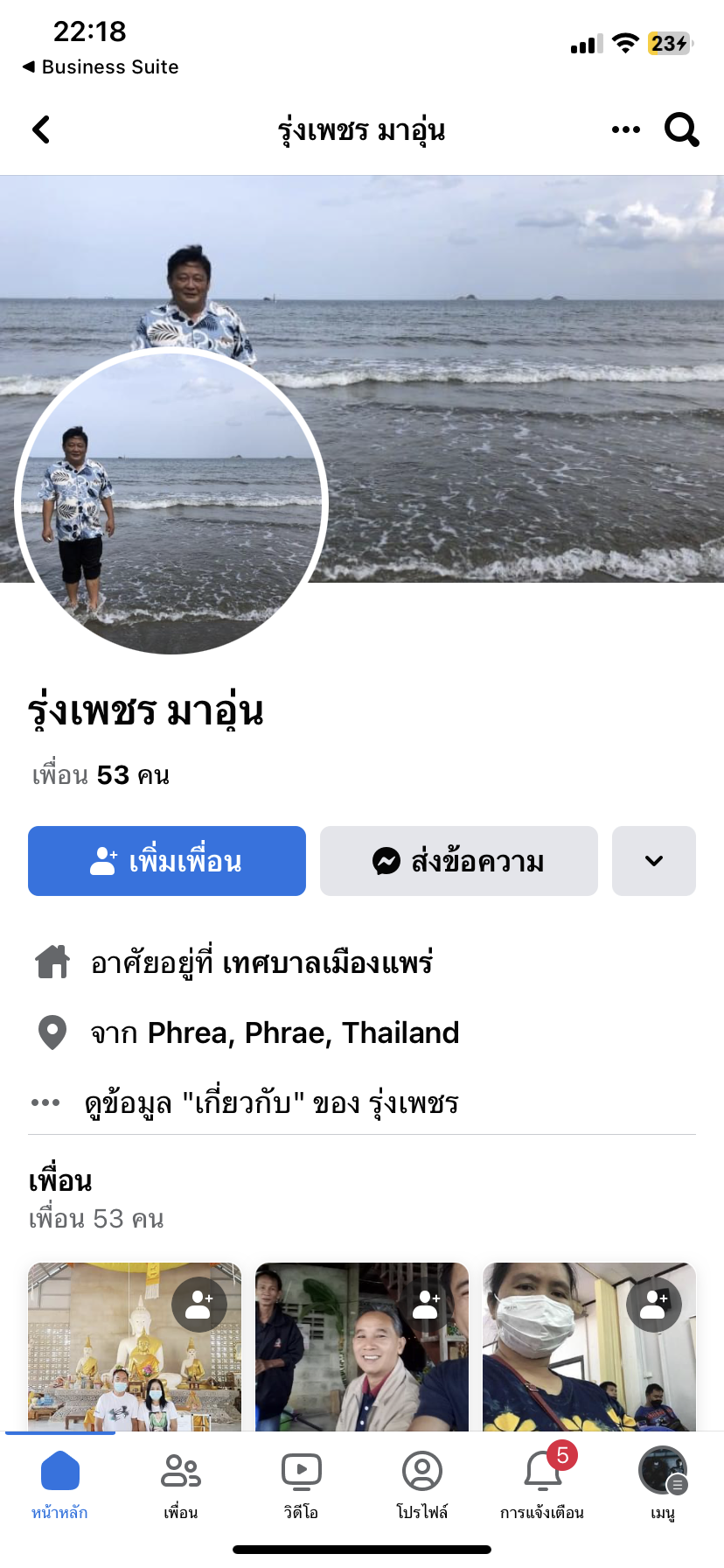Open the search magnifier icon
Screen dimensions: 724x1568
pyautogui.click(x=681, y=129)
